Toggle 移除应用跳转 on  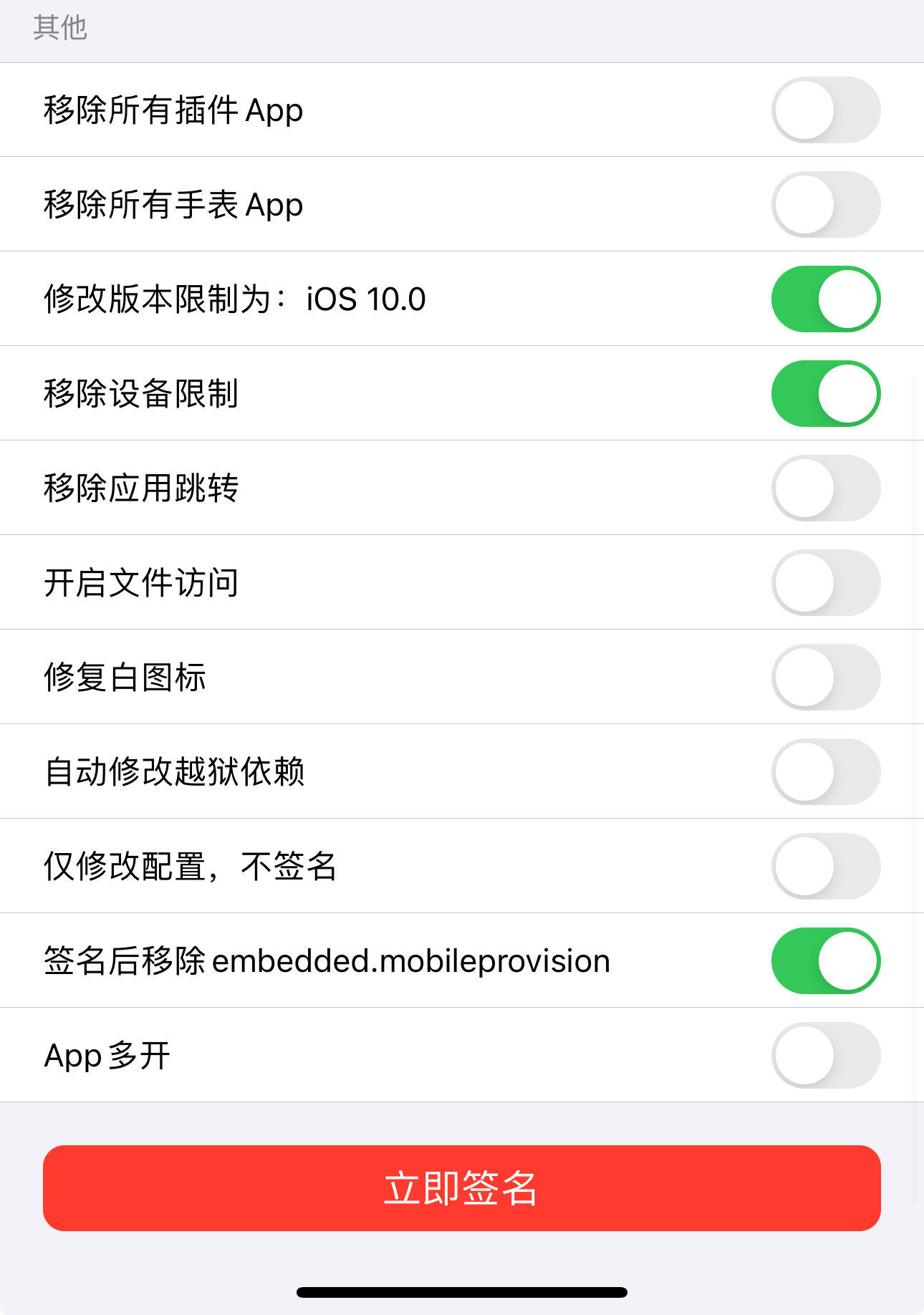pyautogui.click(x=825, y=488)
